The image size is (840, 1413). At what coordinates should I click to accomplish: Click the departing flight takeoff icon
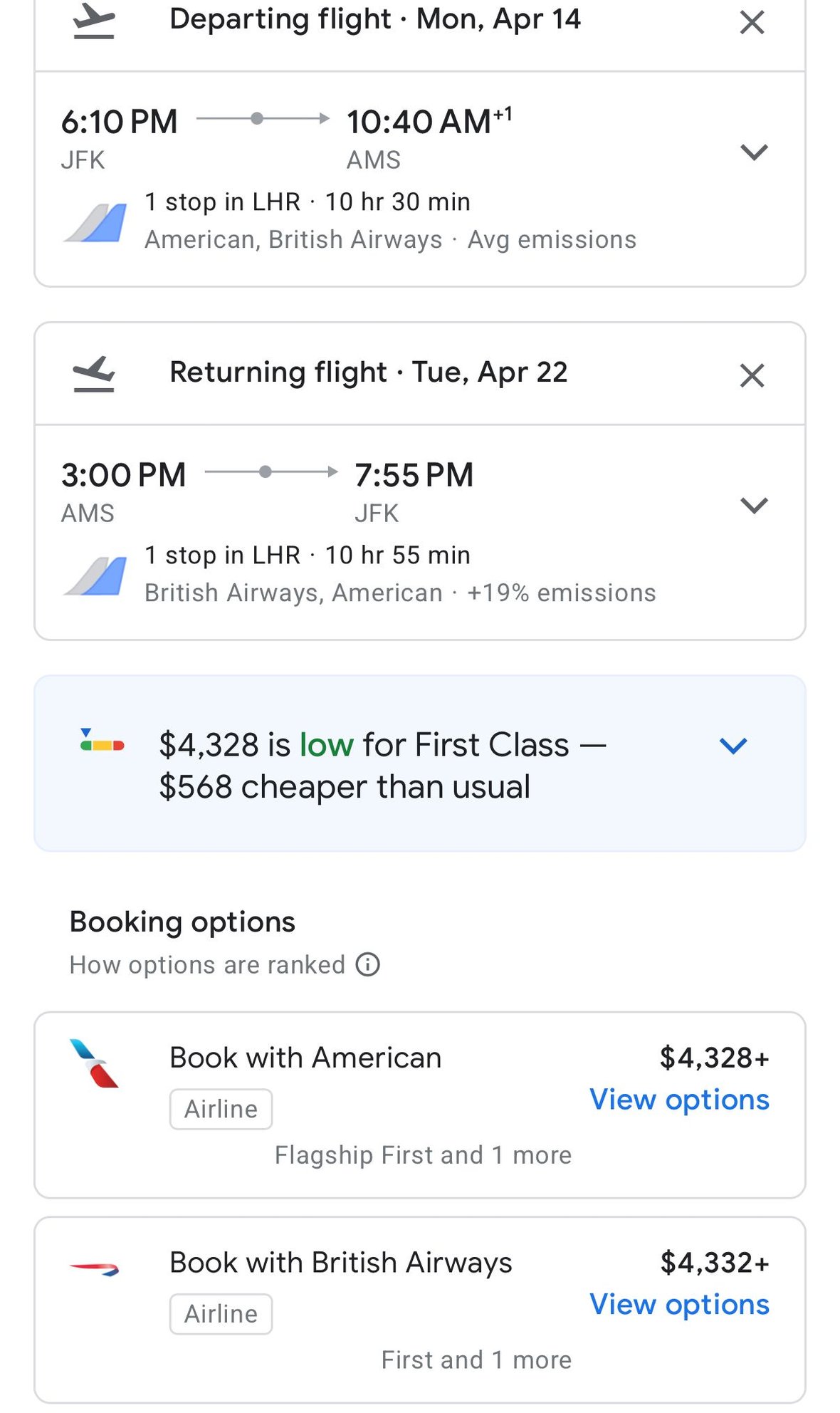click(93, 19)
